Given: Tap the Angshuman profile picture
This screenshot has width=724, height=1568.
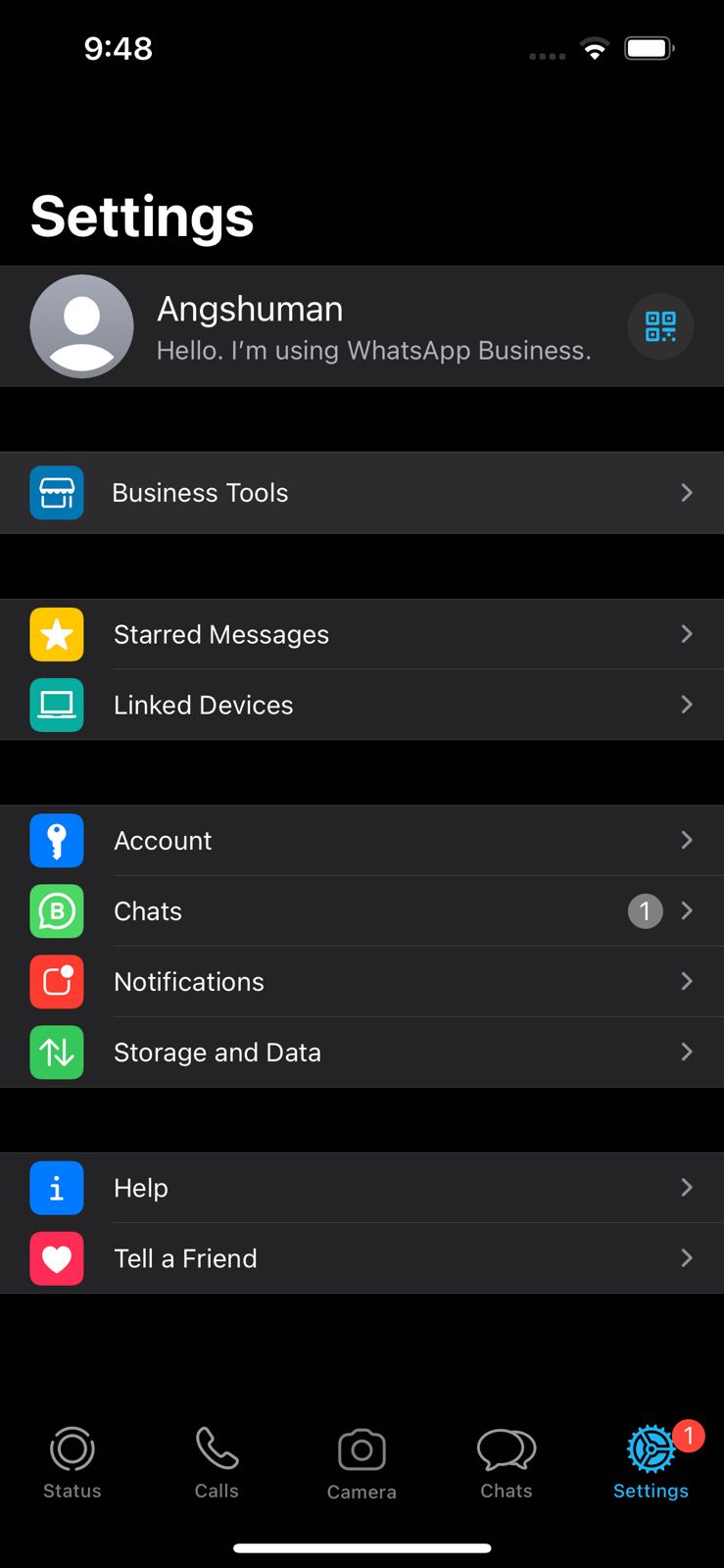Looking at the screenshot, I should 81,326.
